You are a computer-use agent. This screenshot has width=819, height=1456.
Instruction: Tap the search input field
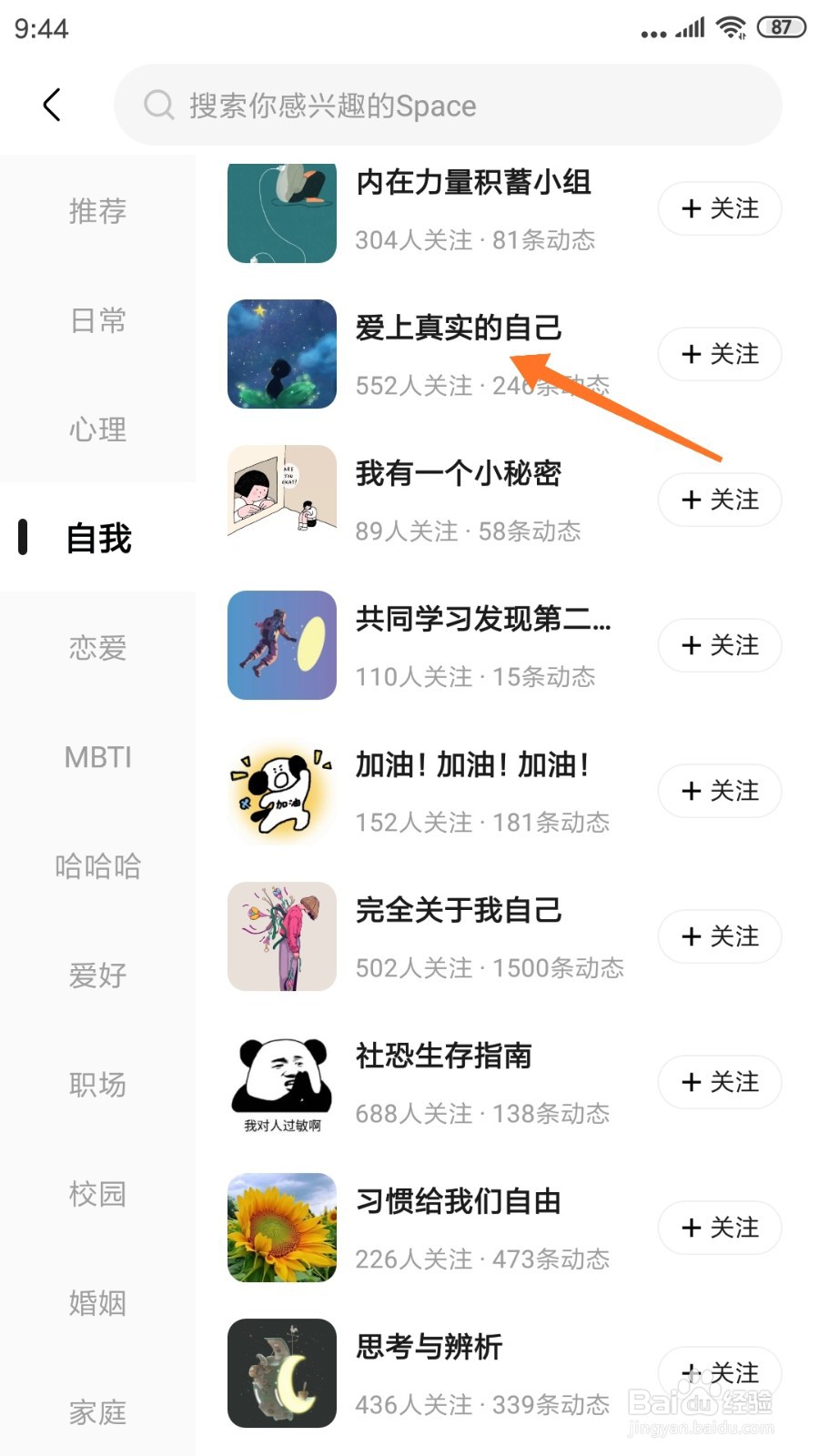[x=446, y=105]
